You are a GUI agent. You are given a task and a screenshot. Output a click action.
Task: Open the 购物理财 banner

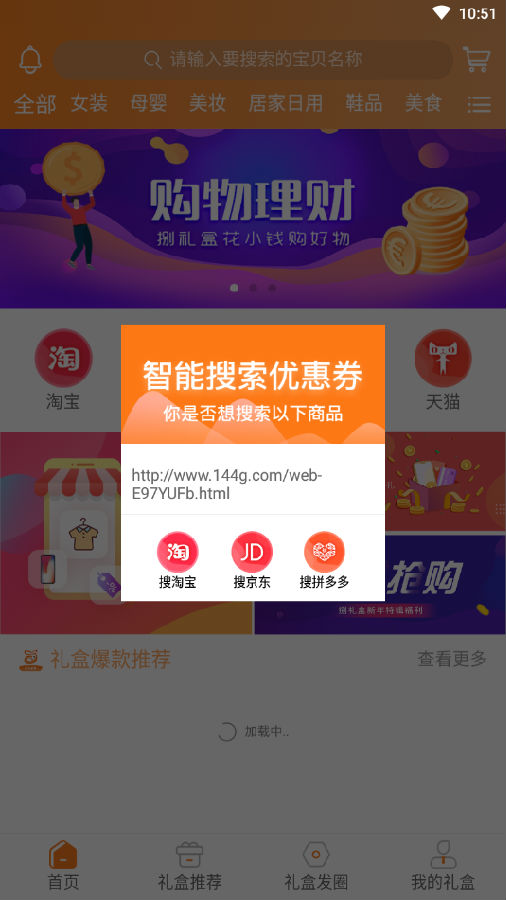coord(253,219)
